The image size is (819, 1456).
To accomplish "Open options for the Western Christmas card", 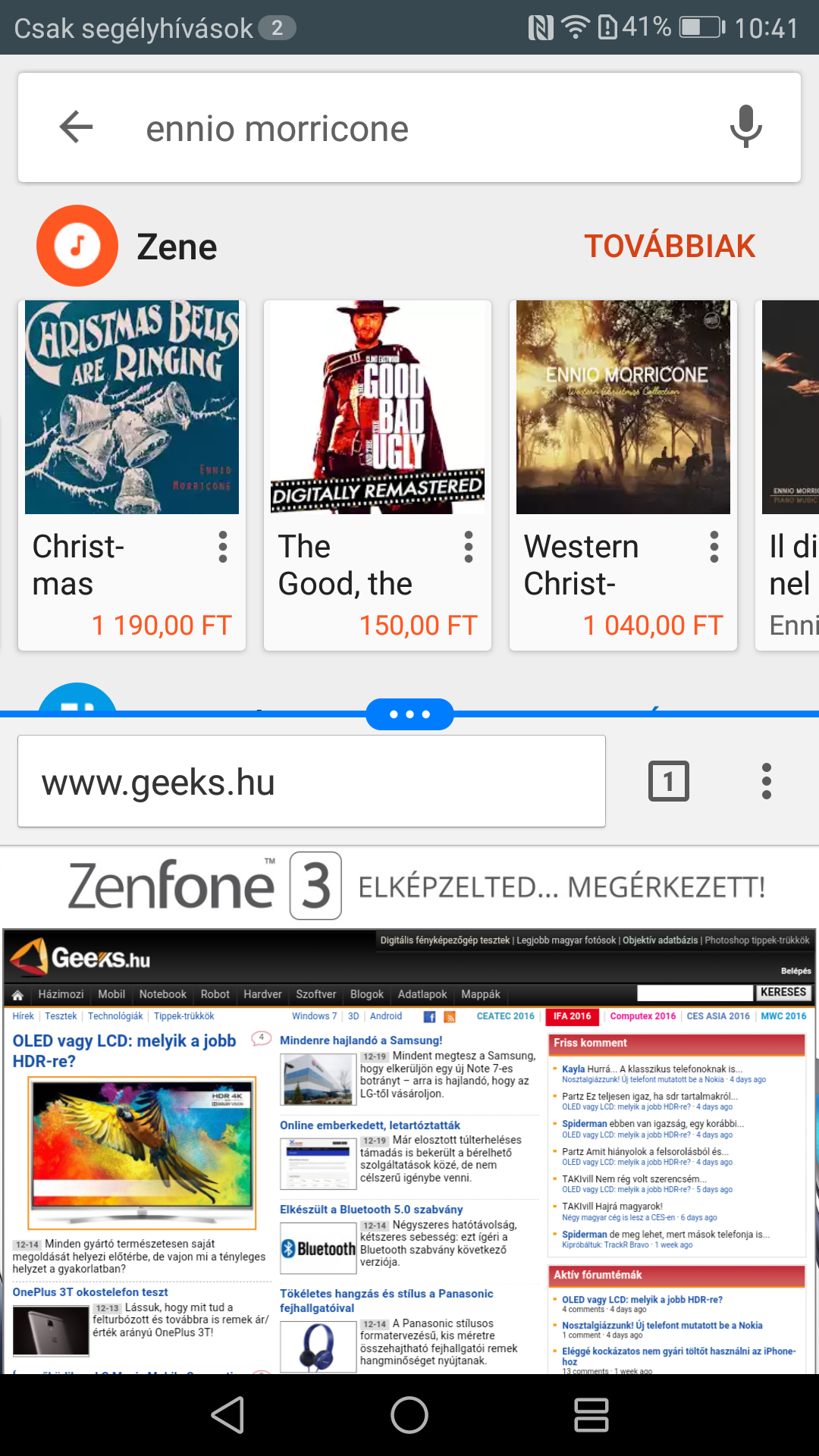I will click(714, 547).
